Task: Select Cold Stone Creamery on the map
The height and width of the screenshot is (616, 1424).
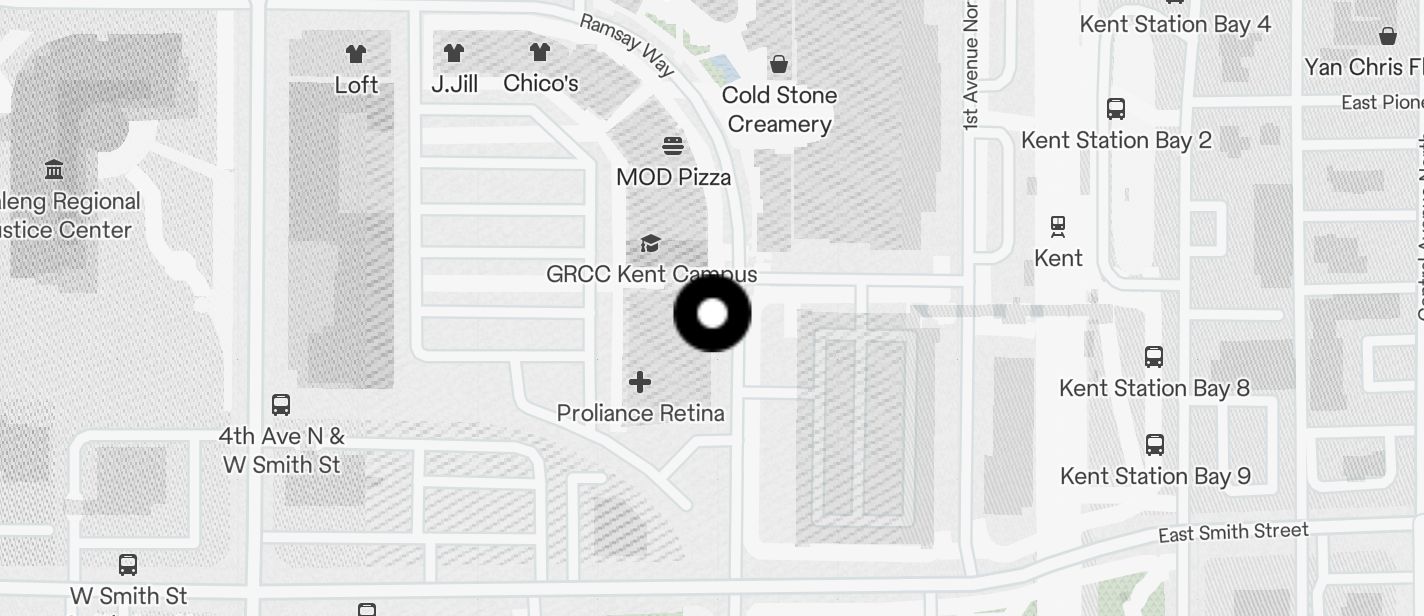Action: (779, 66)
